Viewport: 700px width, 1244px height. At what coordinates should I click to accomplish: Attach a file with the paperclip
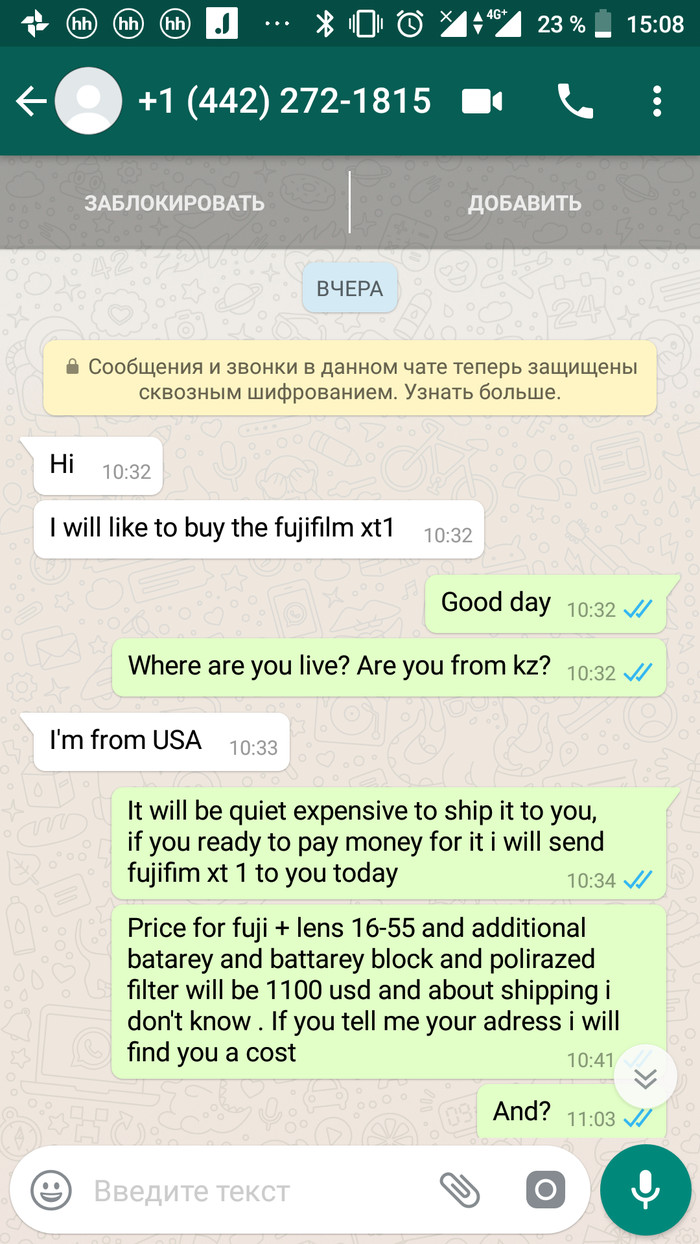pyautogui.click(x=460, y=1190)
